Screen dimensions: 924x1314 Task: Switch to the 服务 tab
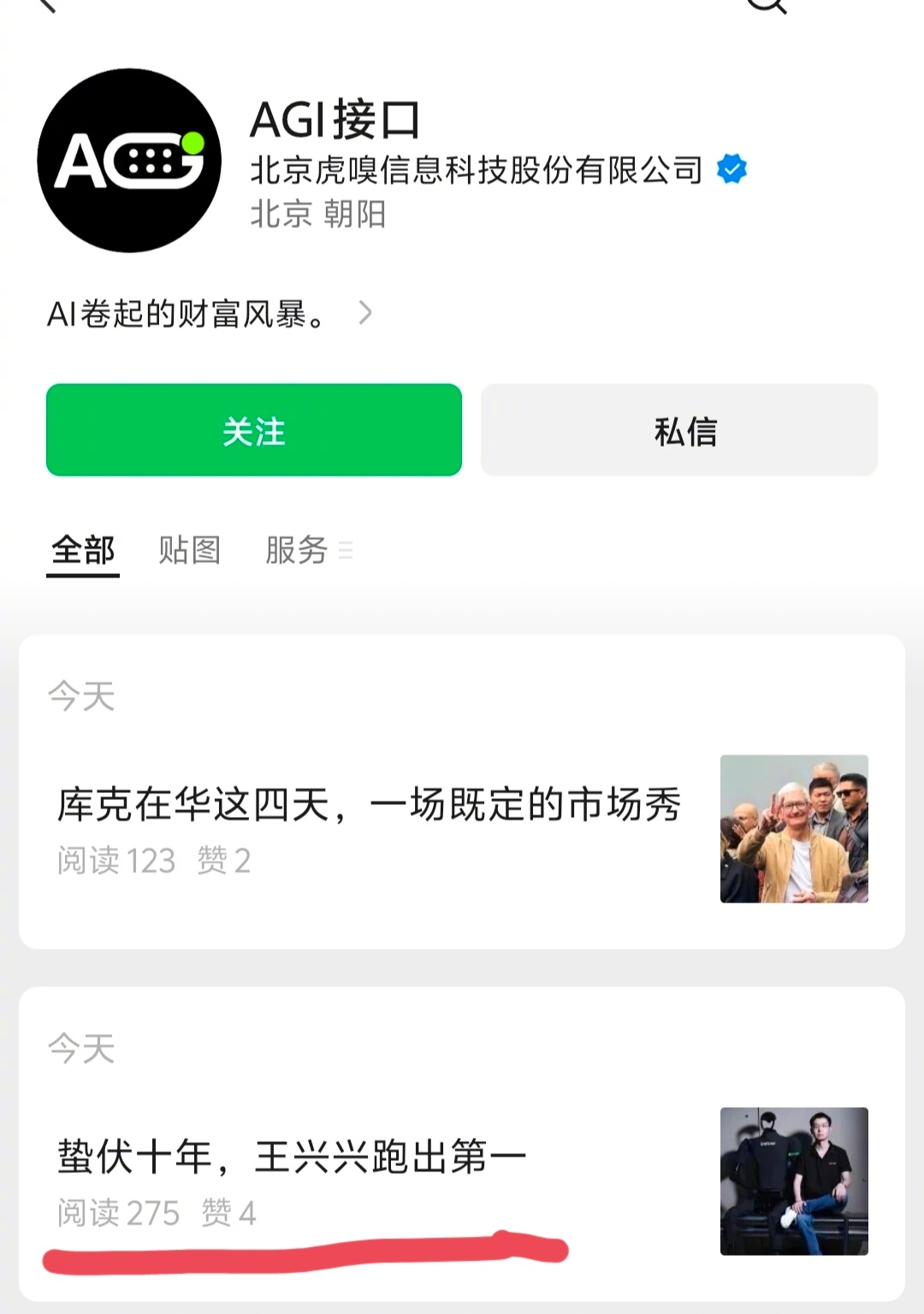point(295,552)
